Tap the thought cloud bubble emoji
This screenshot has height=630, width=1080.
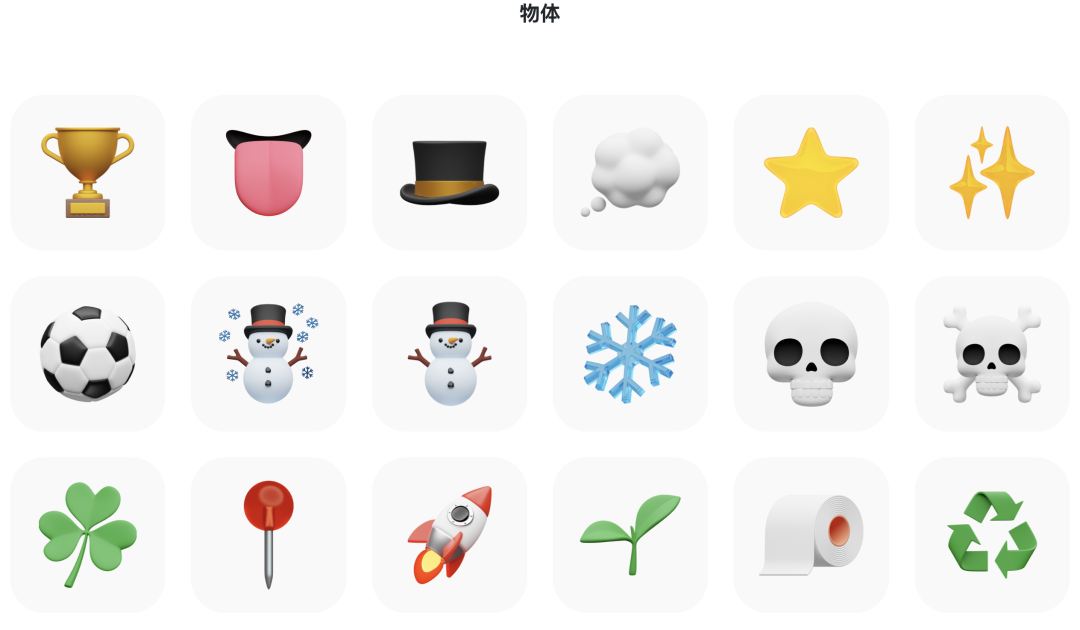point(630,172)
